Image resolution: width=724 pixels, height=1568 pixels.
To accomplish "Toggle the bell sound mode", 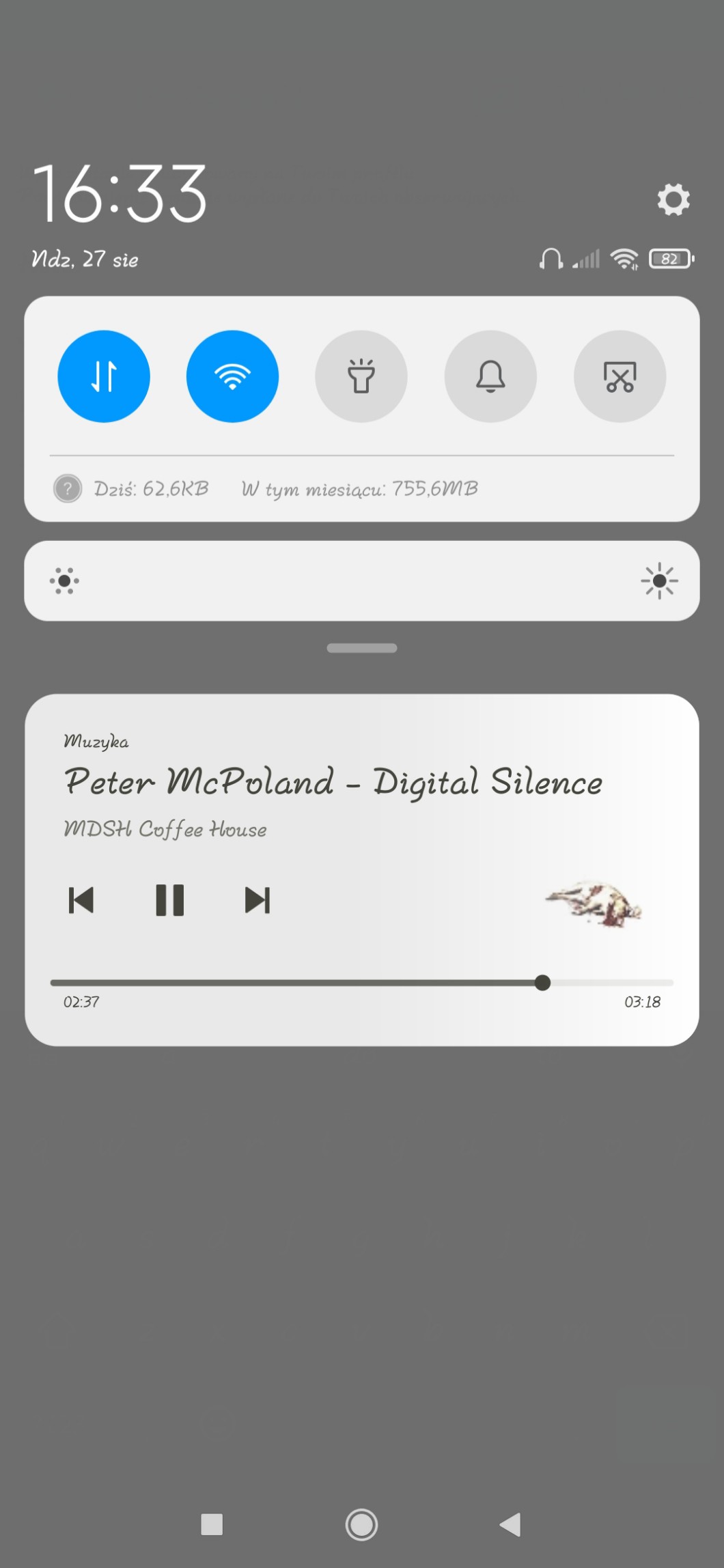I will tap(490, 376).
